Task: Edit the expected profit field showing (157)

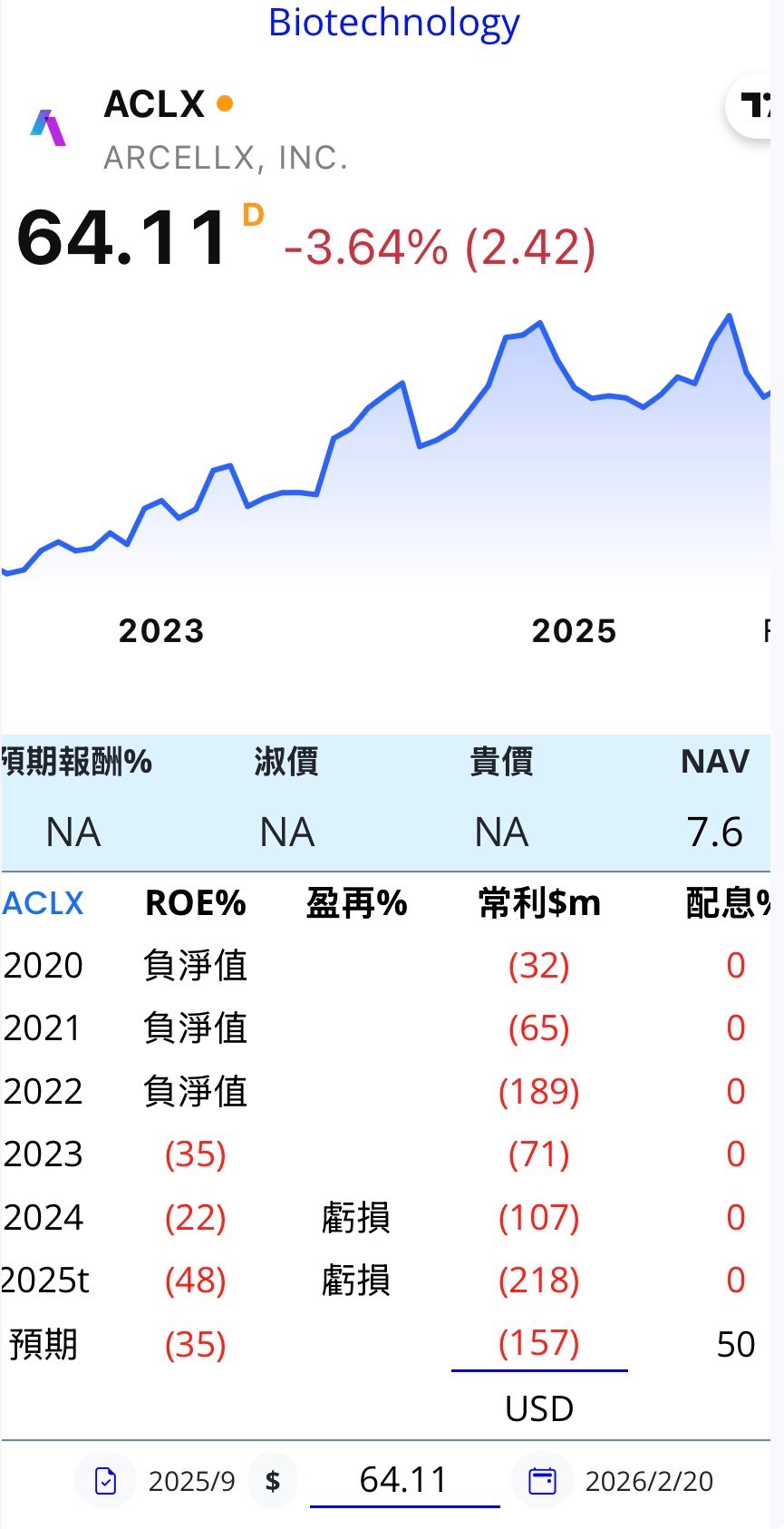Action: (538, 1343)
